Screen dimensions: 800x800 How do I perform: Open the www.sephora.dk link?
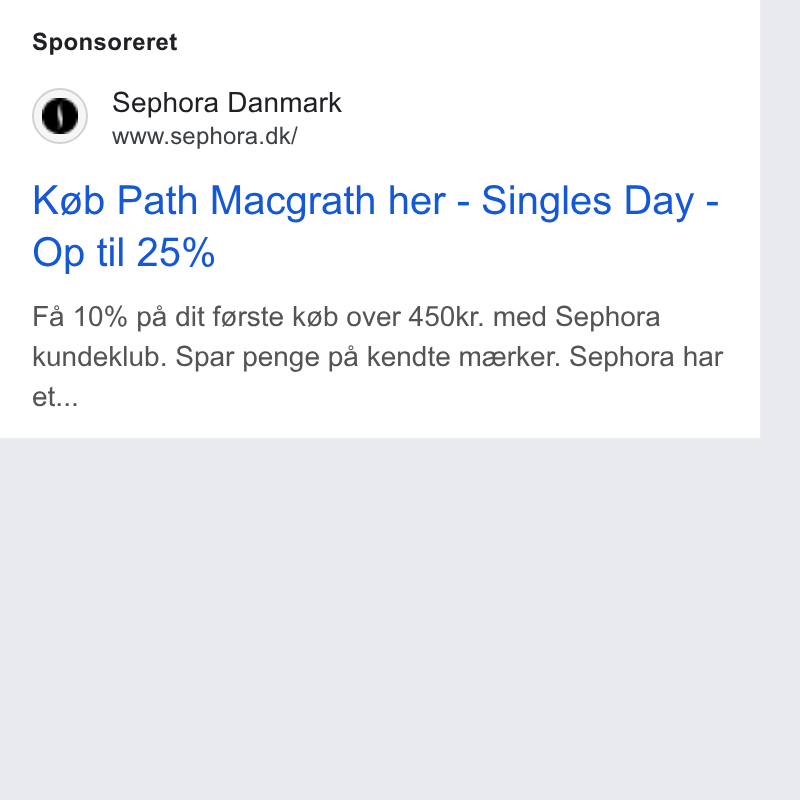point(205,137)
